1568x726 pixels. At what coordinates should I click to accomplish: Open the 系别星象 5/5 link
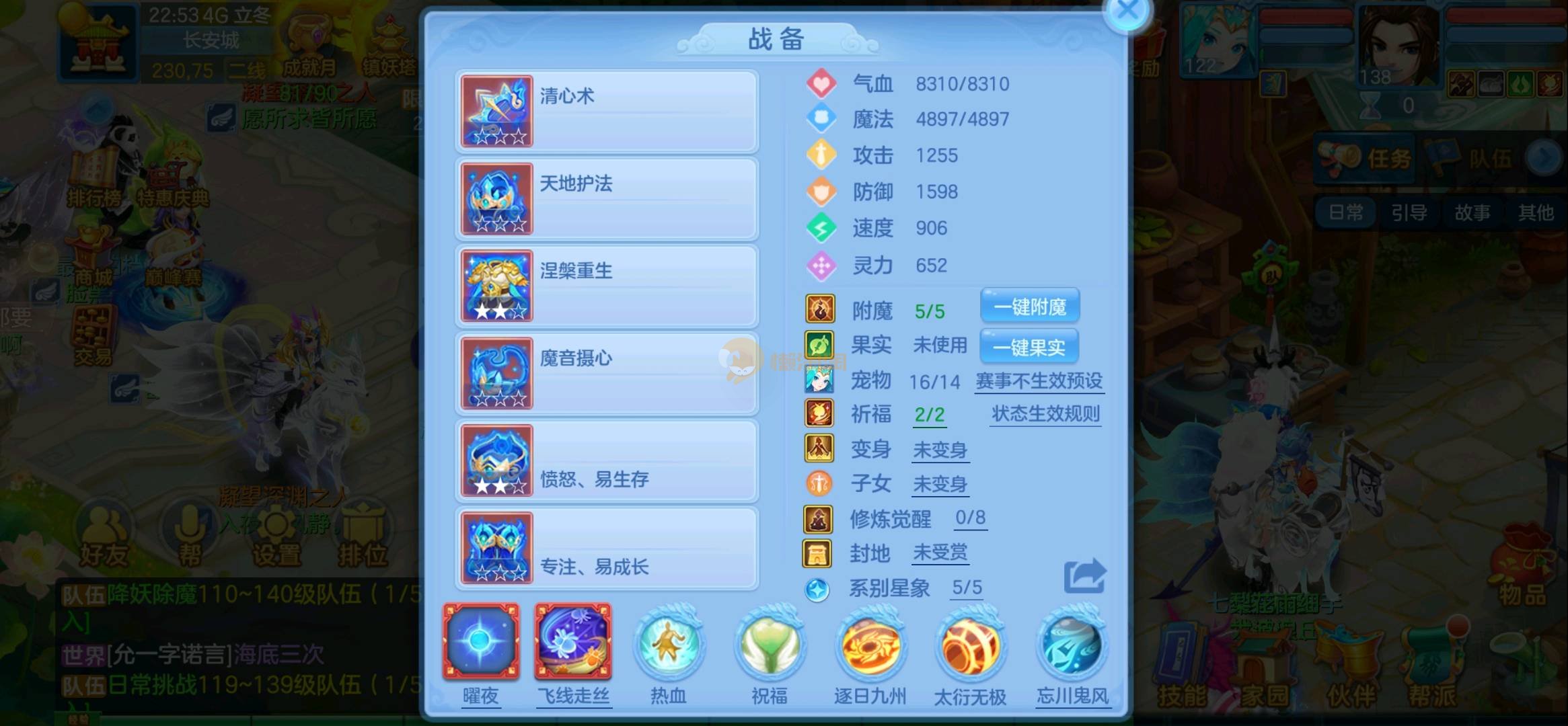[967, 588]
